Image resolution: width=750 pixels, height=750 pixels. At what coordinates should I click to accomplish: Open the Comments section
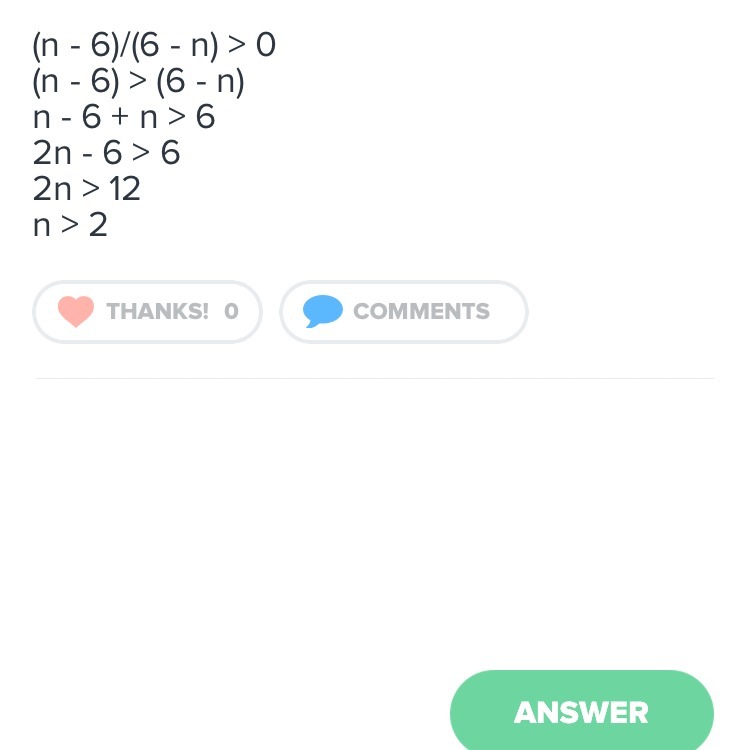click(x=403, y=312)
